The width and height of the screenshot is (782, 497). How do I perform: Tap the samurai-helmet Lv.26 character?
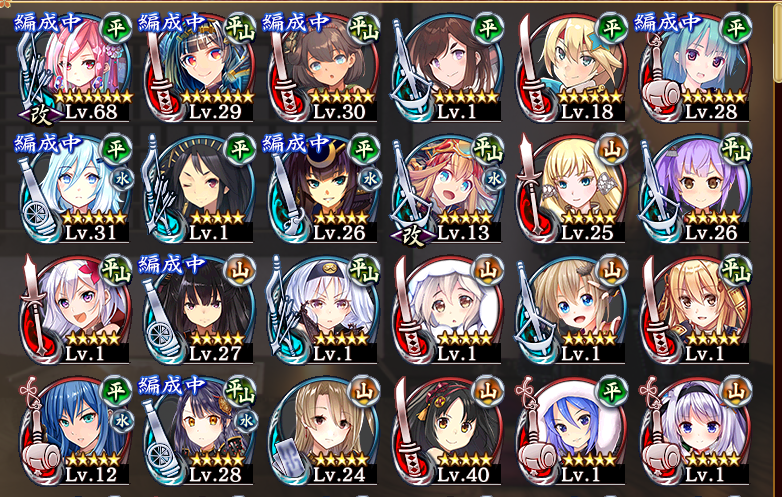(x=325, y=188)
